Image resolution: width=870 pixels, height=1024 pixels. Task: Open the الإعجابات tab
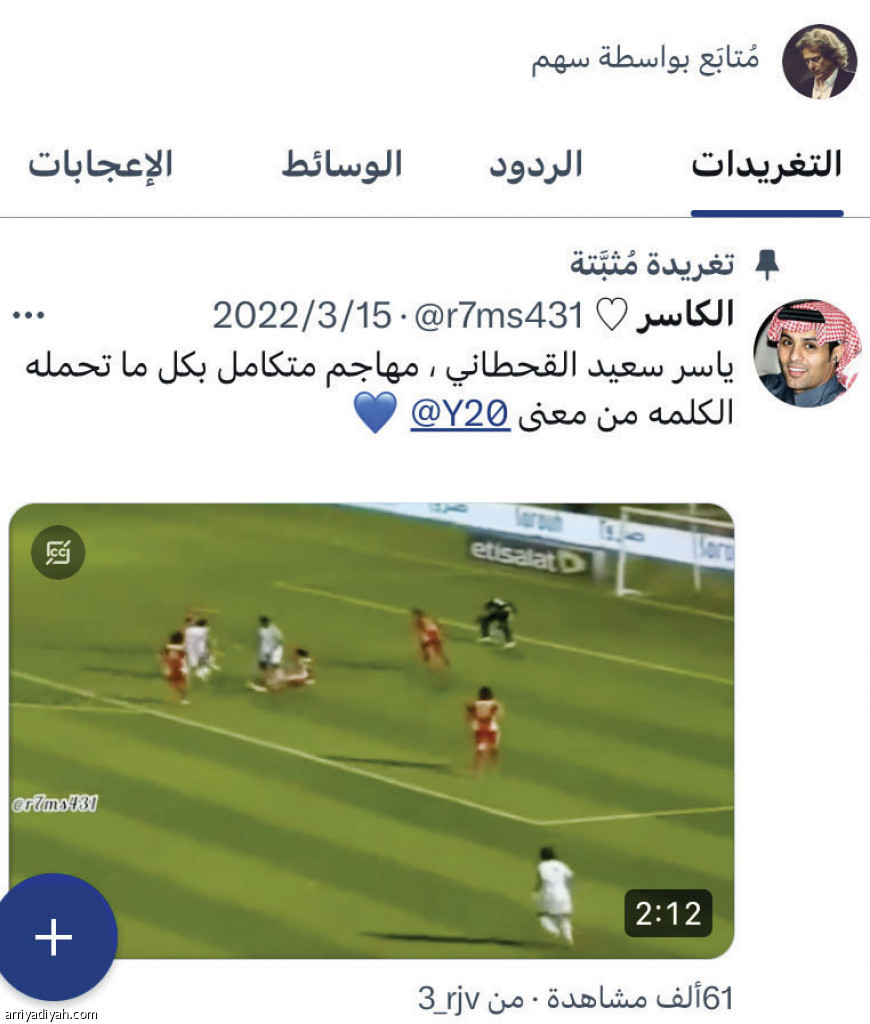click(x=100, y=165)
